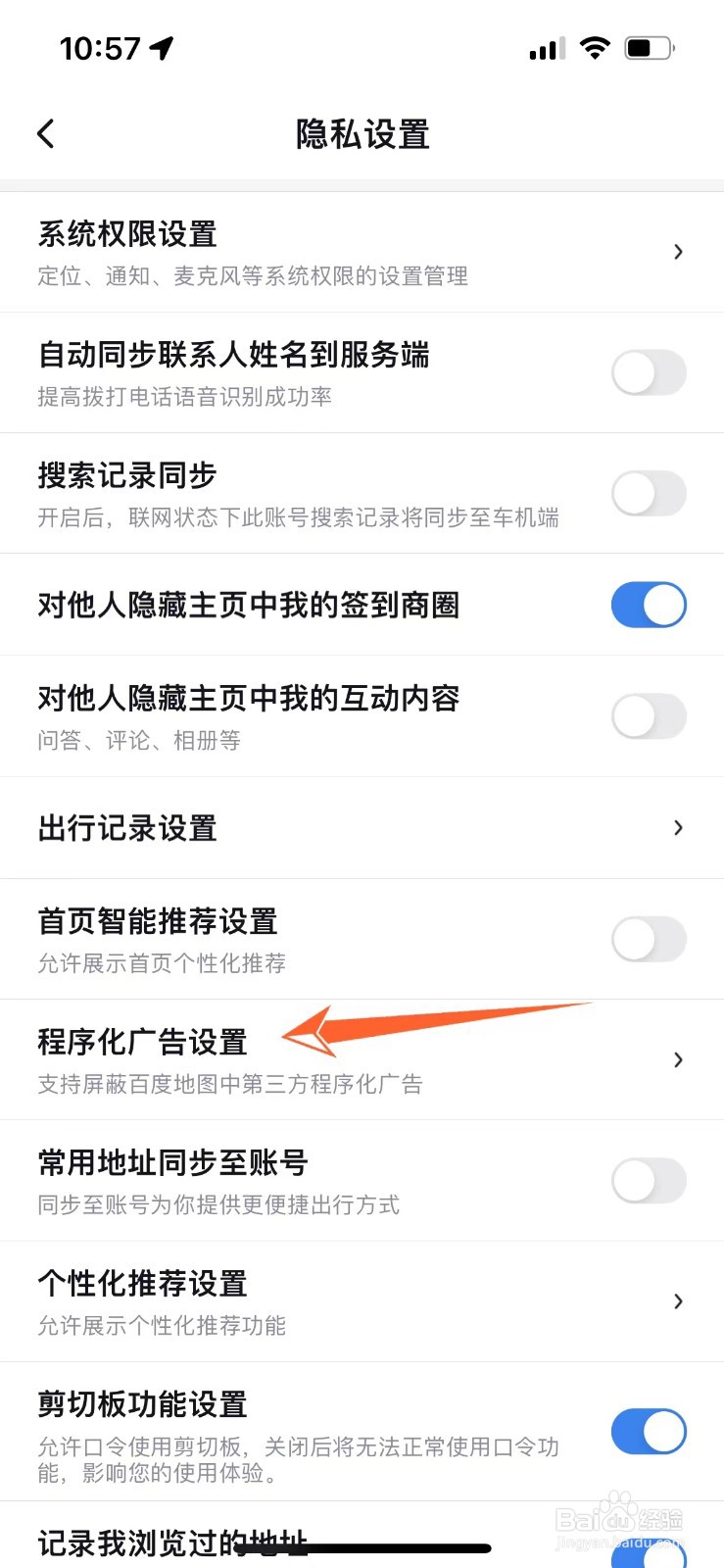Tap the Wi-Fi icon in status bar
The width and height of the screenshot is (724, 1568).
click(594, 46)
